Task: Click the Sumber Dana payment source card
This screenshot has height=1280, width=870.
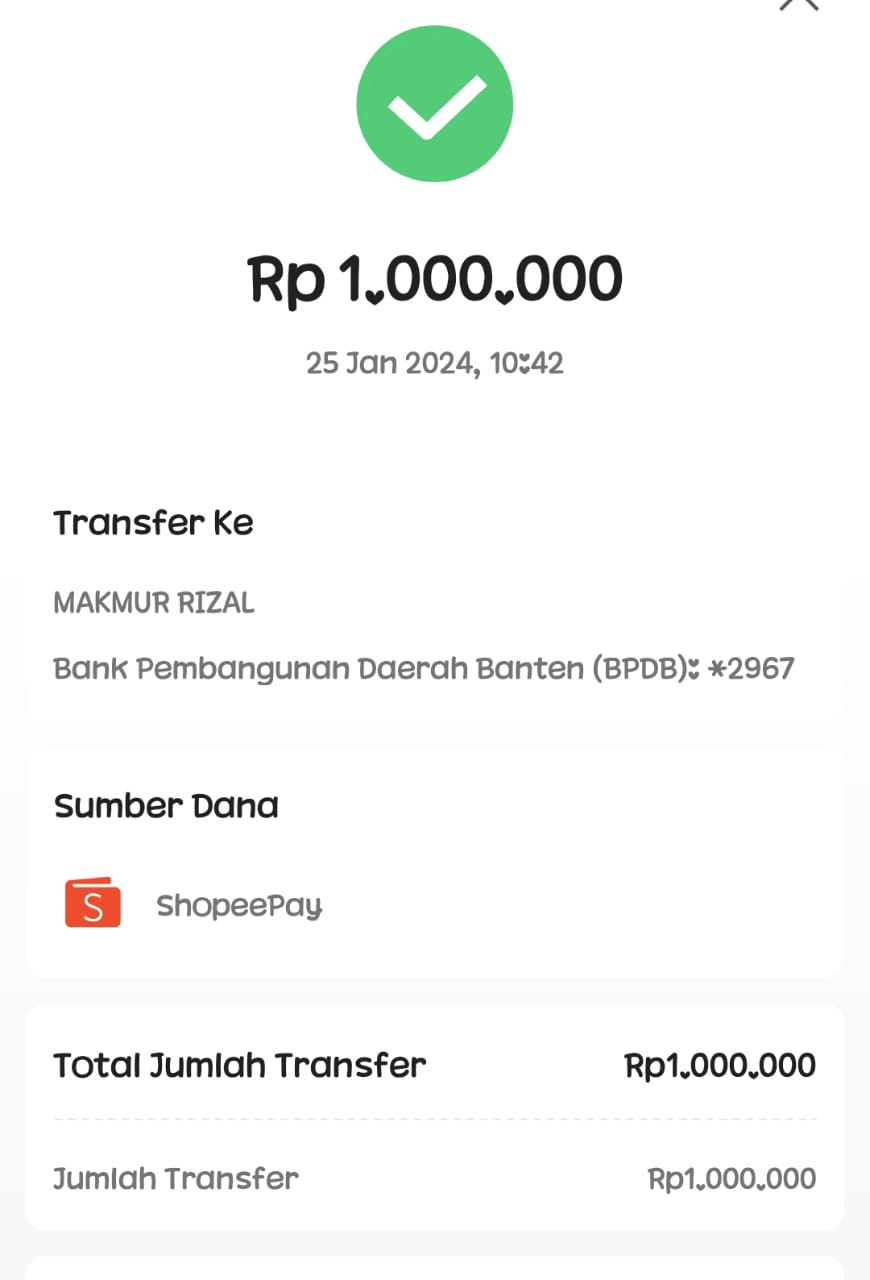Action: (435, 860)
